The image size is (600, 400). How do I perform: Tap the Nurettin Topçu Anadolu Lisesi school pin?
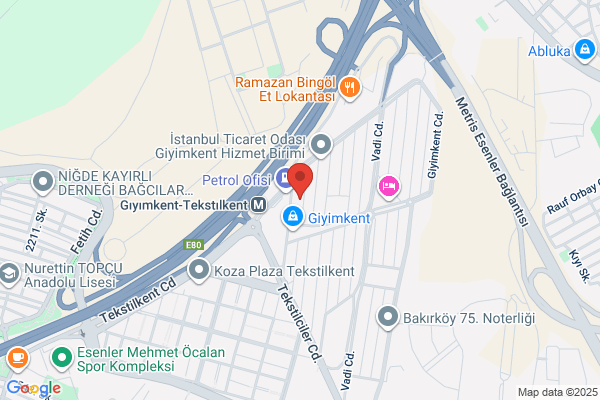(x=9, y=274)
